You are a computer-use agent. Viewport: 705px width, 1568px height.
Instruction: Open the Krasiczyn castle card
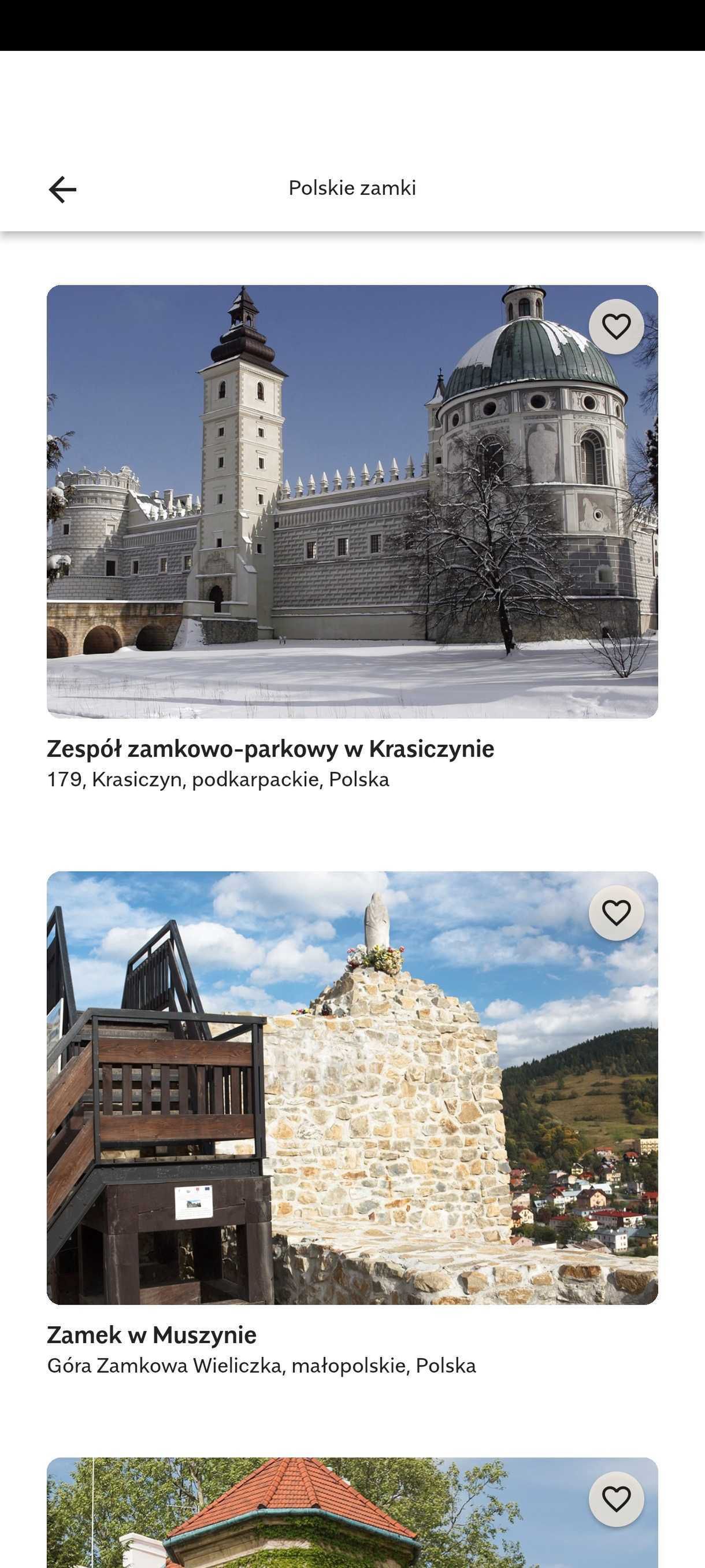coord(352,538)
